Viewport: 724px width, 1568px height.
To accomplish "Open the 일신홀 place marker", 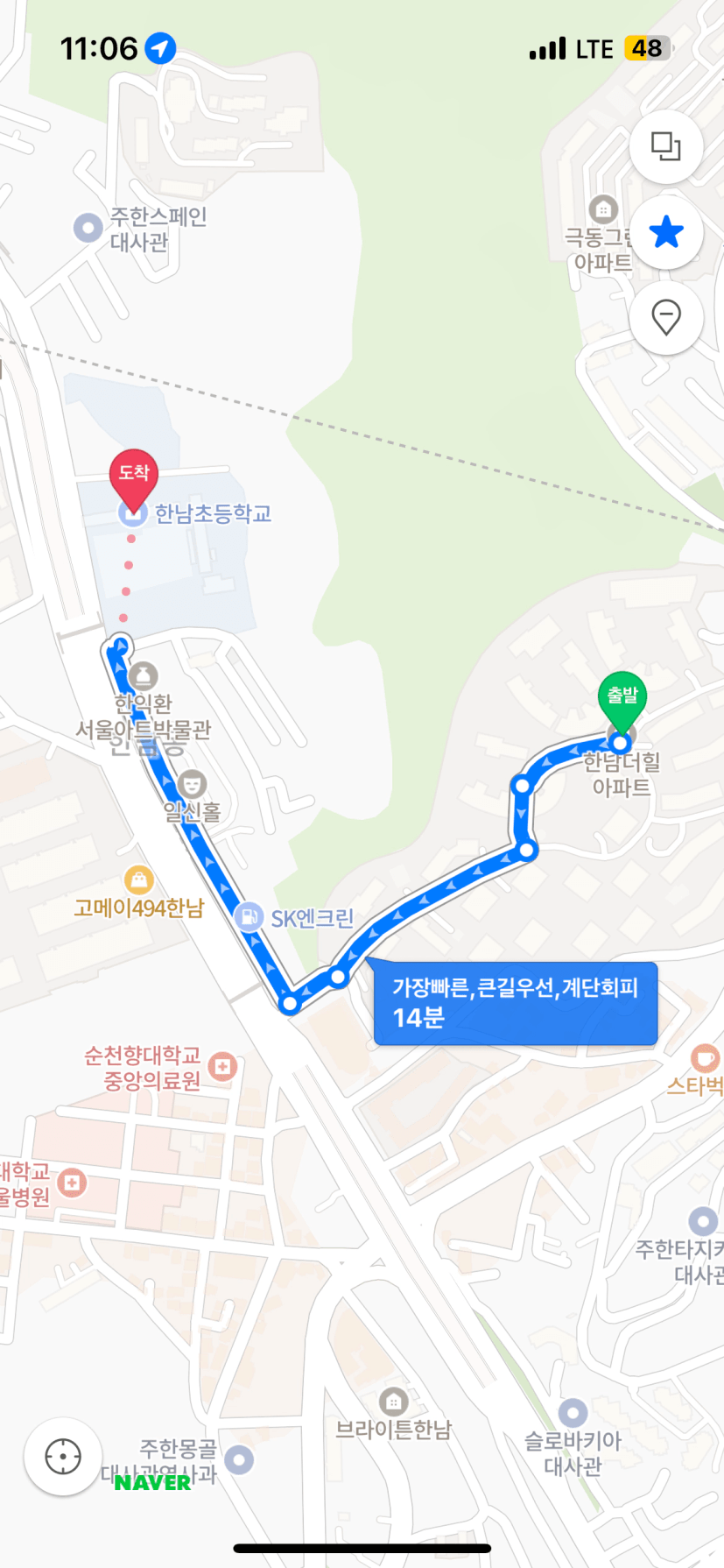I will point(192,796).
